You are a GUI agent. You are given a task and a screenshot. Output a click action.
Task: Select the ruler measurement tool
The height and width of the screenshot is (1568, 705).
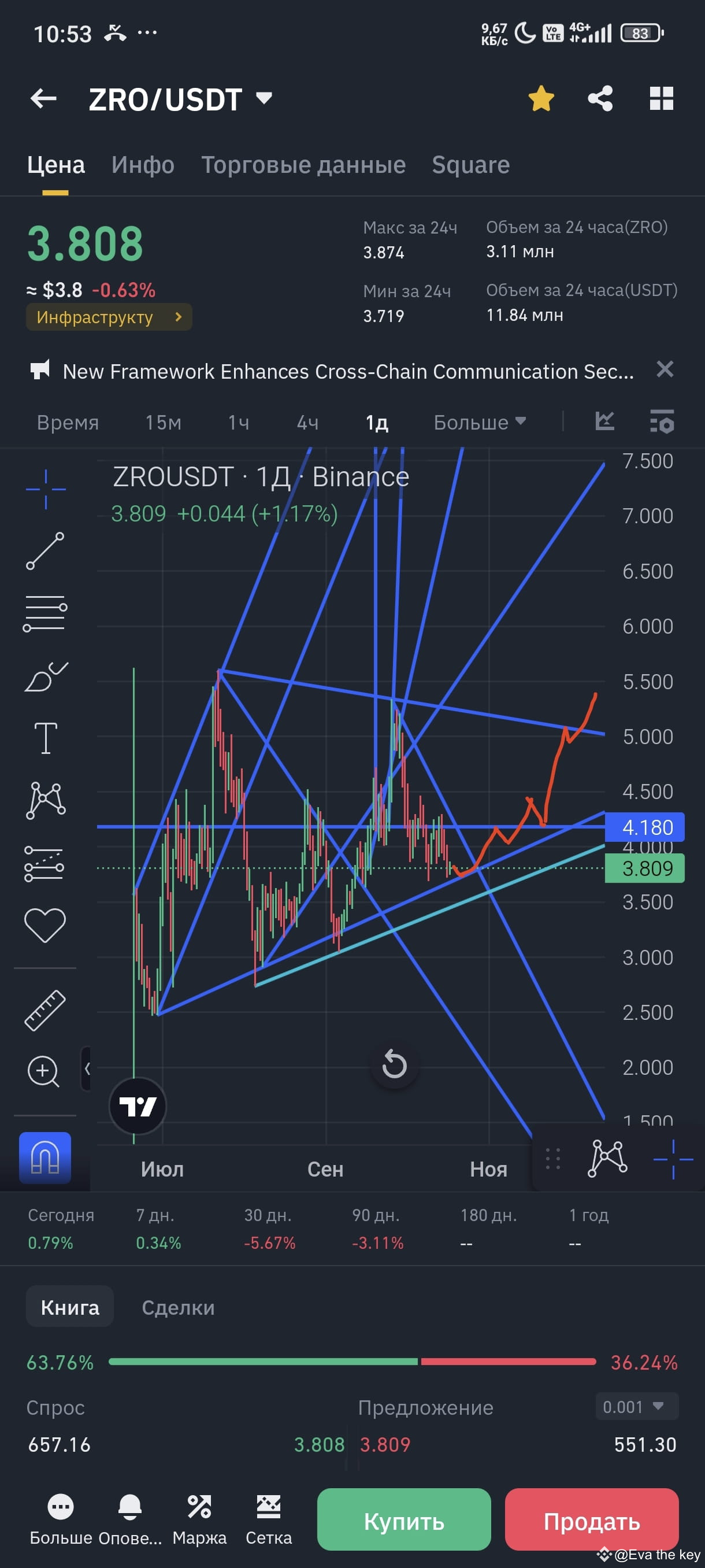pyautogui.click(x=46, y=1011)
